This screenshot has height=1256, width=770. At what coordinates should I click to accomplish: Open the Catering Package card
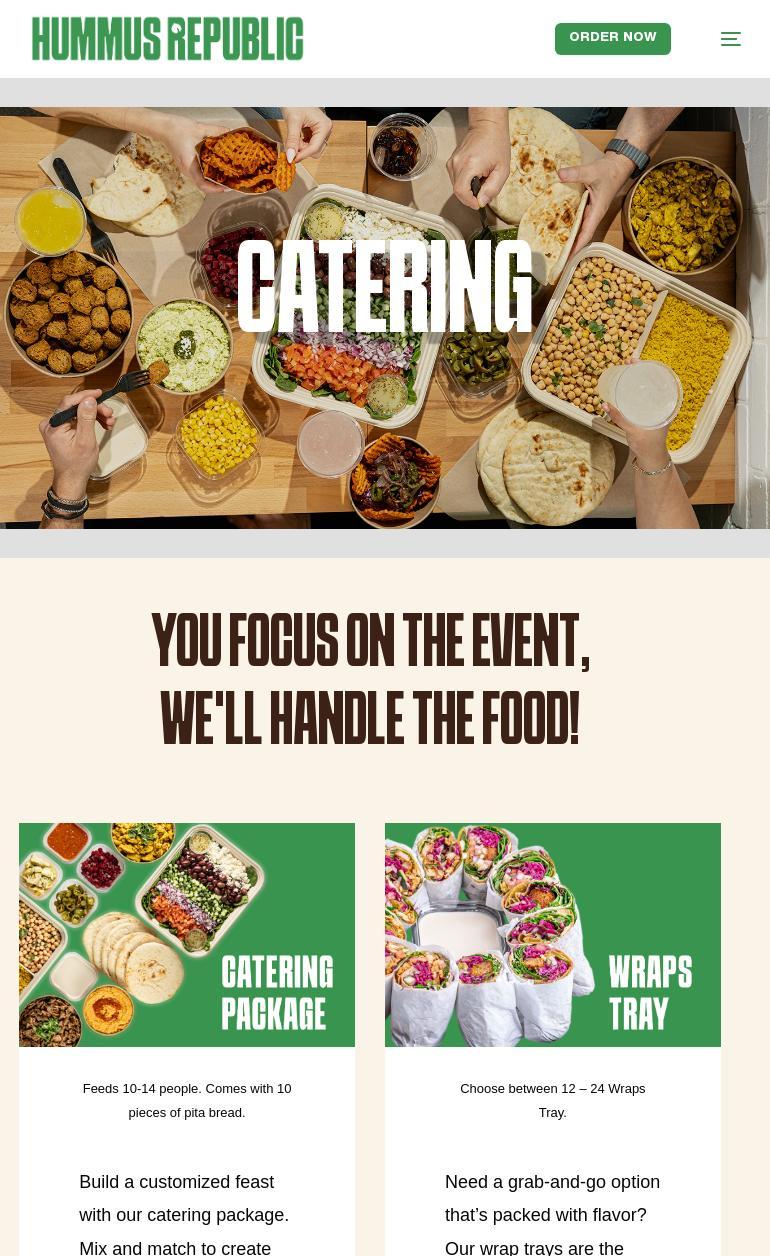pos(186,934)
